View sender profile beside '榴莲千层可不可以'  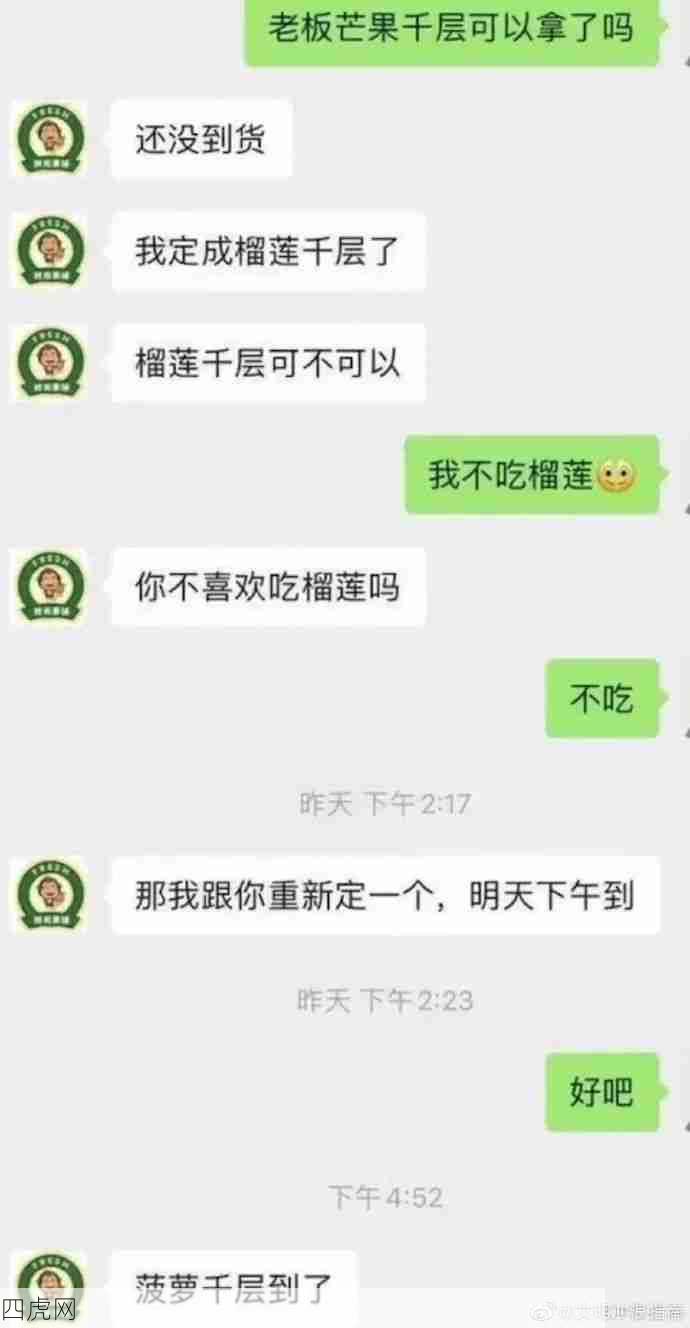48,363
